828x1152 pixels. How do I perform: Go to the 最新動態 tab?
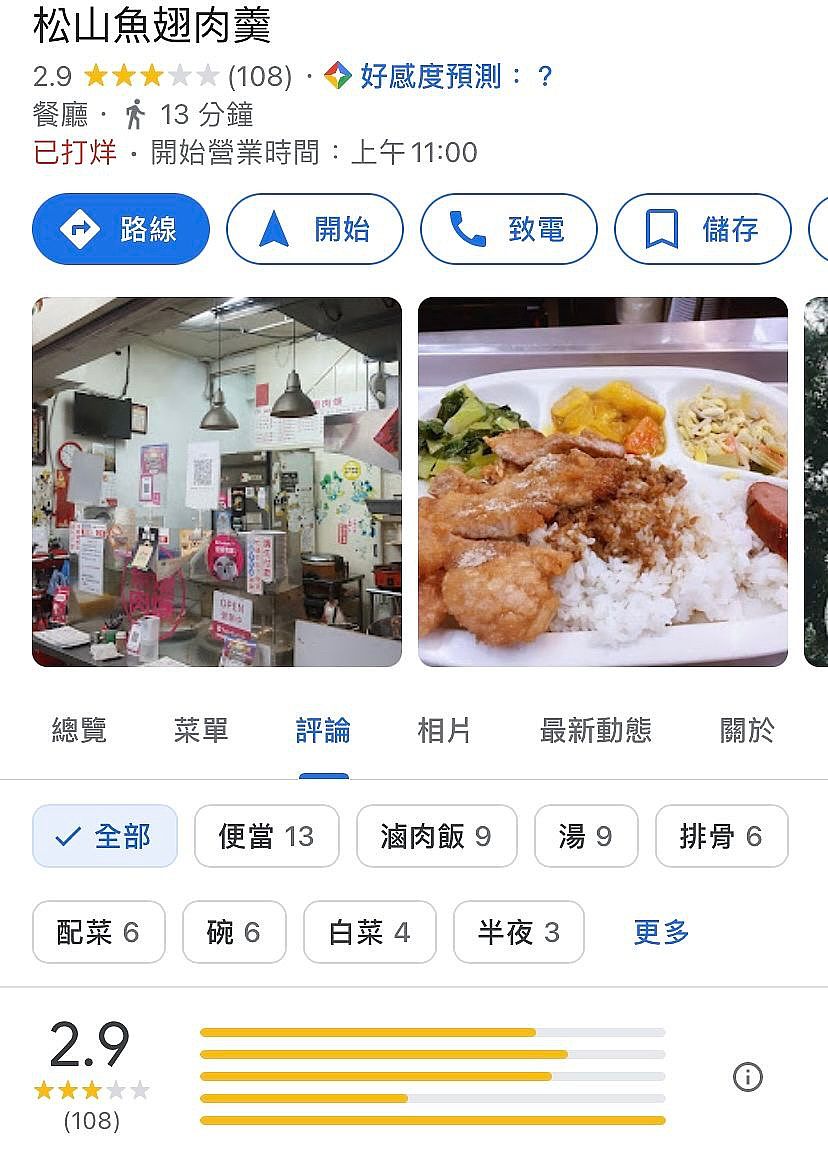(x=595, y=731)
